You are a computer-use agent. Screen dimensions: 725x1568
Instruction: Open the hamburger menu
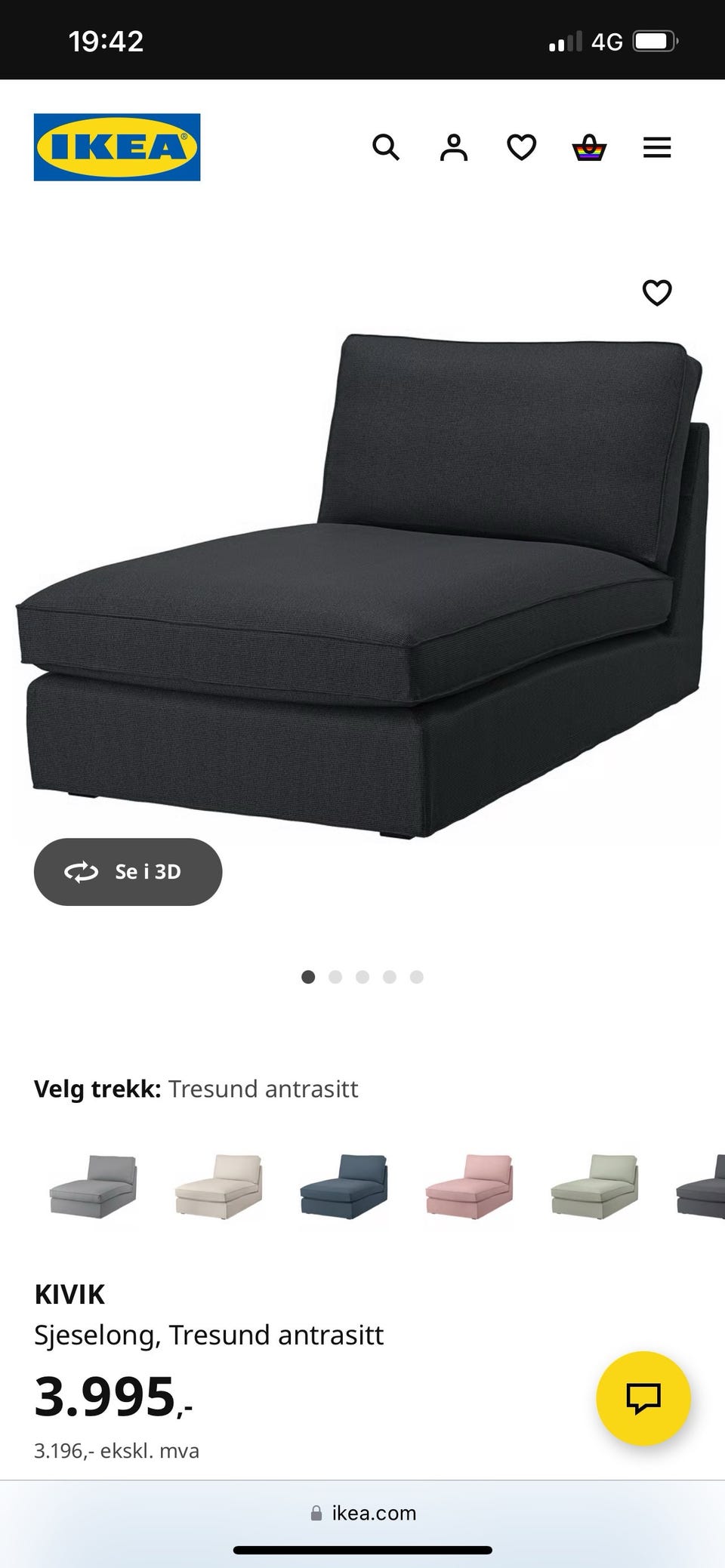(x=657, y=147)
